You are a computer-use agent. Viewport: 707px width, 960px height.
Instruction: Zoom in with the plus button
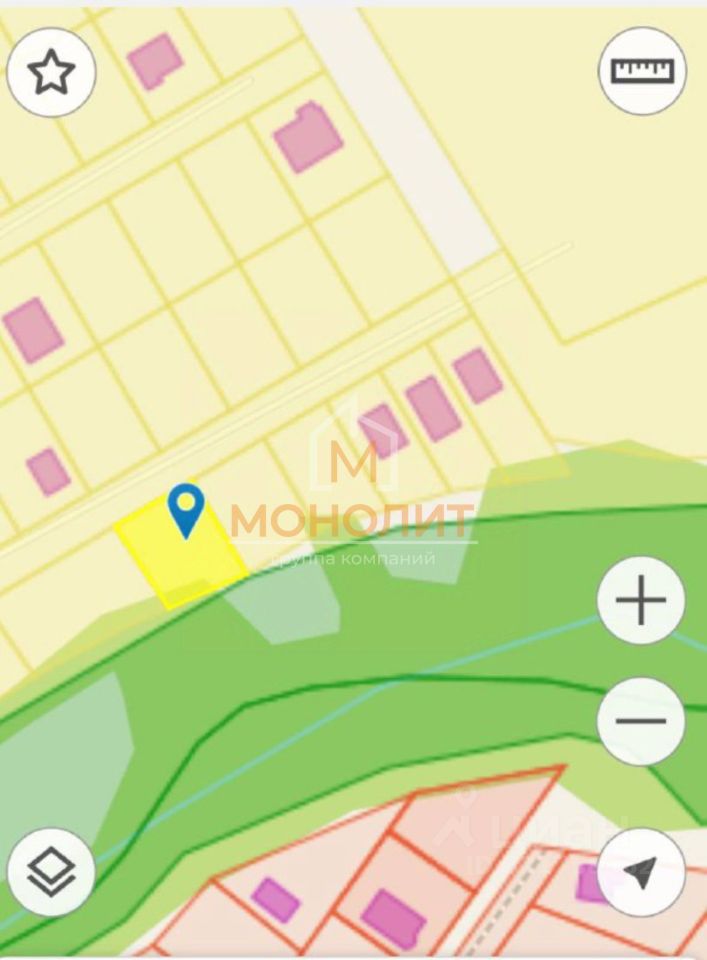click(641, 601)
